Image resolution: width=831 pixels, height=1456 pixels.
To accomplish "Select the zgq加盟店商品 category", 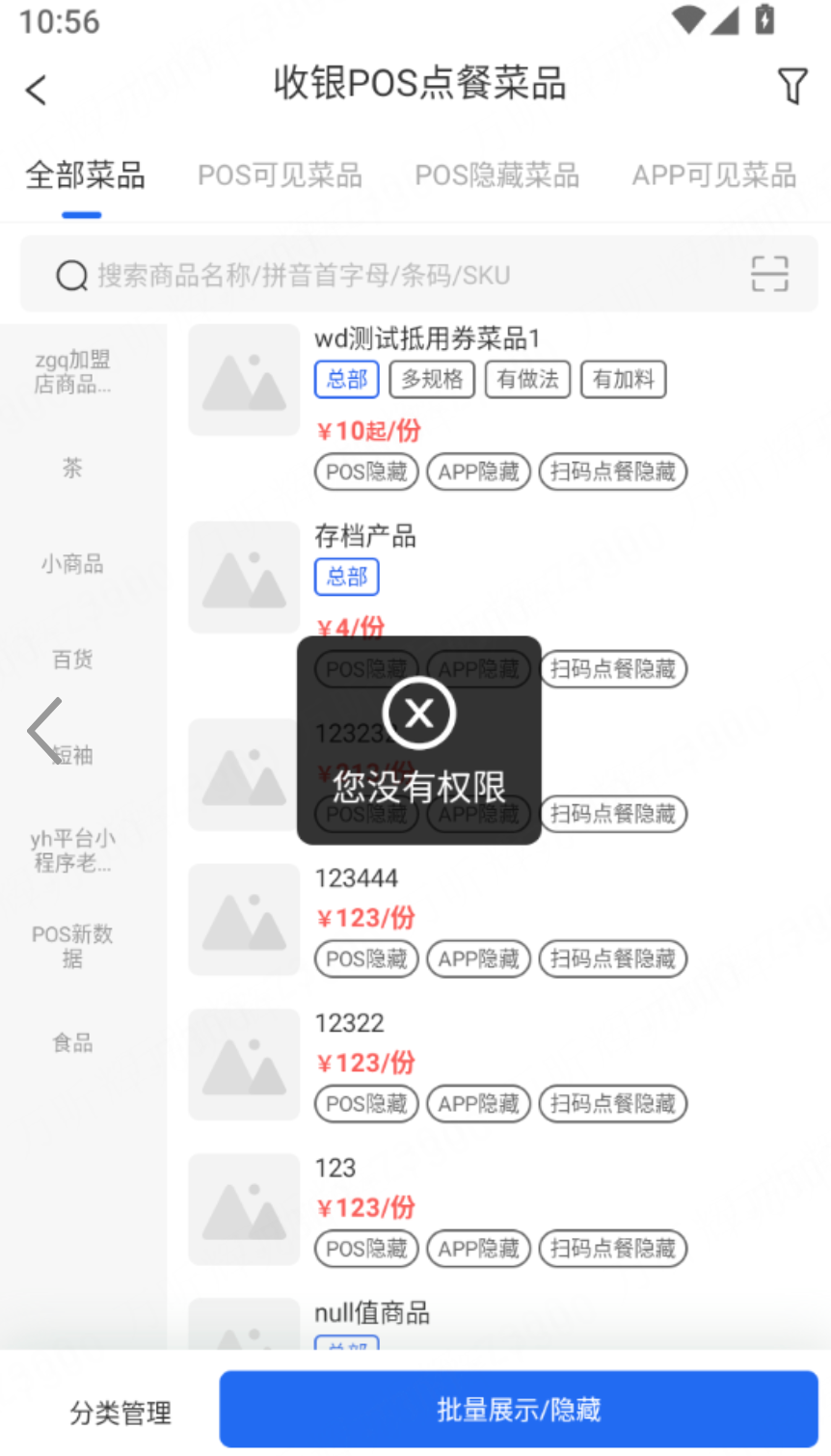I will 73,372.
